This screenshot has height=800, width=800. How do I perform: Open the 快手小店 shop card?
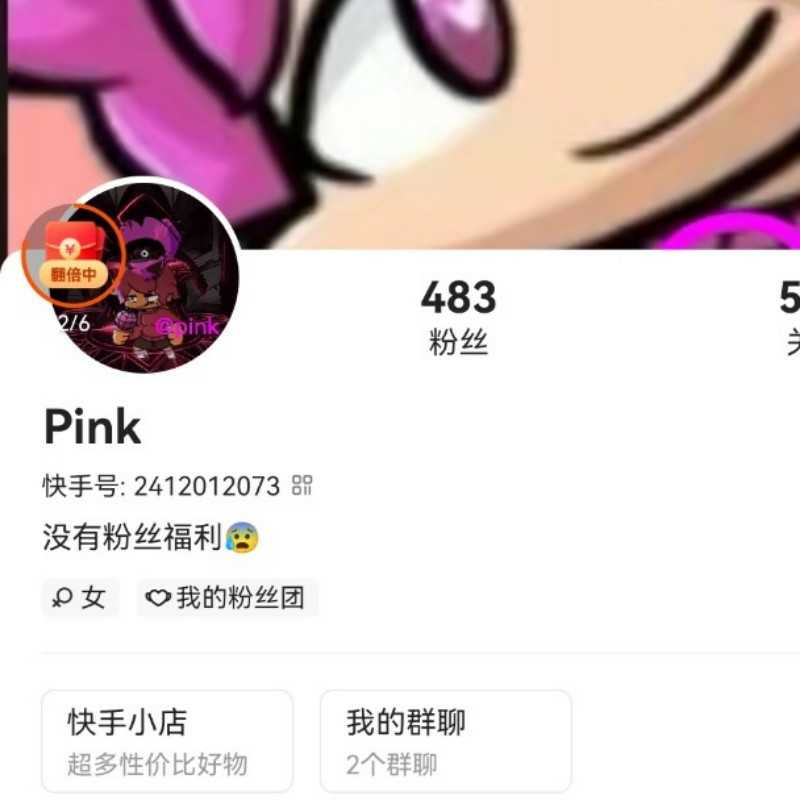click(167, 740)
